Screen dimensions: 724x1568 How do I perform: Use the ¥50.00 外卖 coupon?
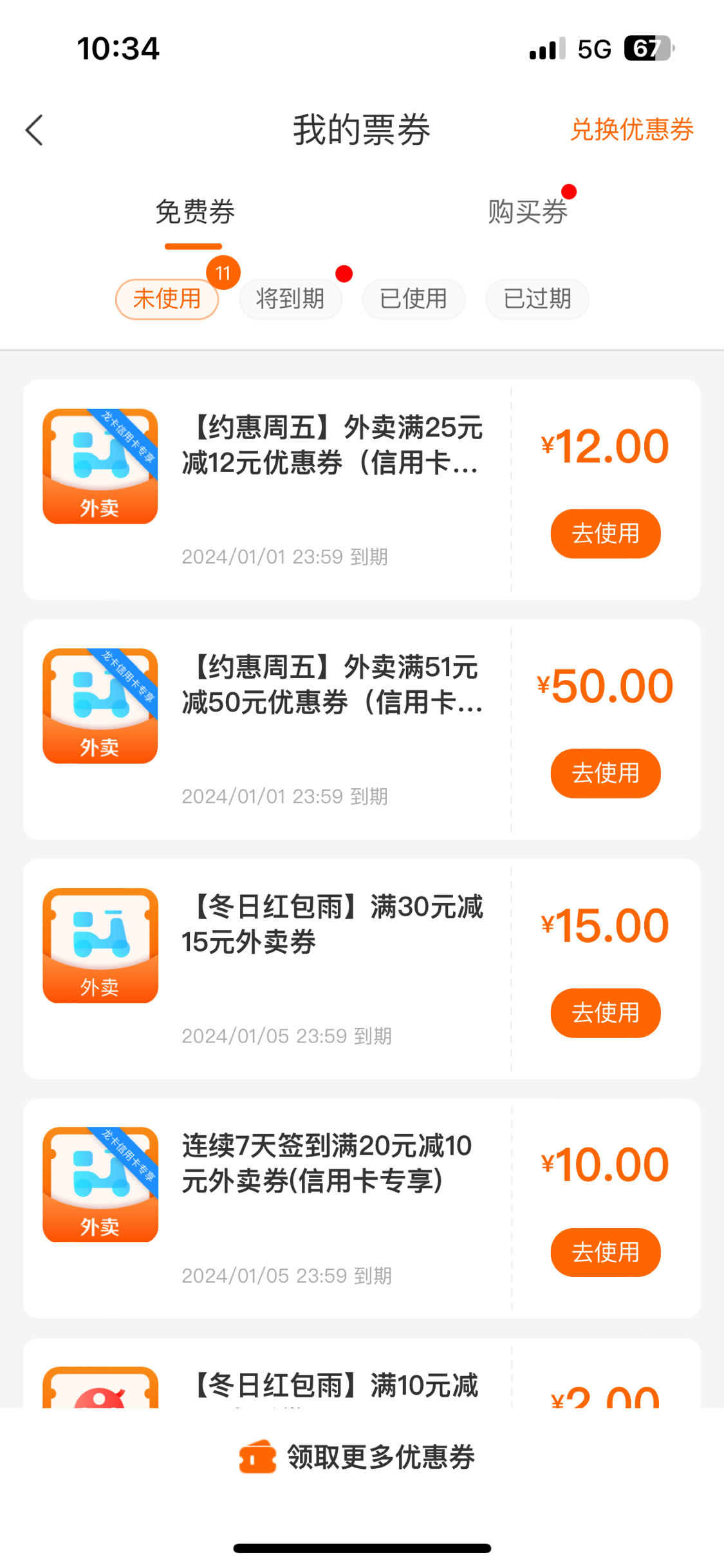click(606, 773)
